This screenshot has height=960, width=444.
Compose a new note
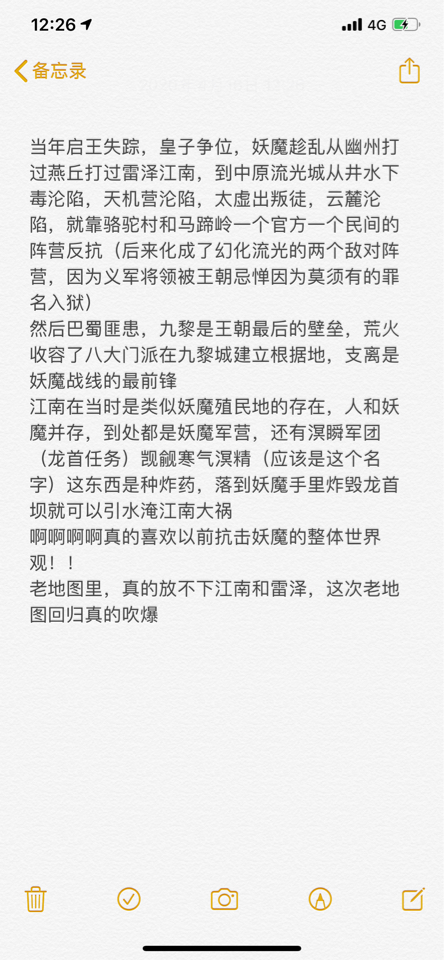coord(413,898)
